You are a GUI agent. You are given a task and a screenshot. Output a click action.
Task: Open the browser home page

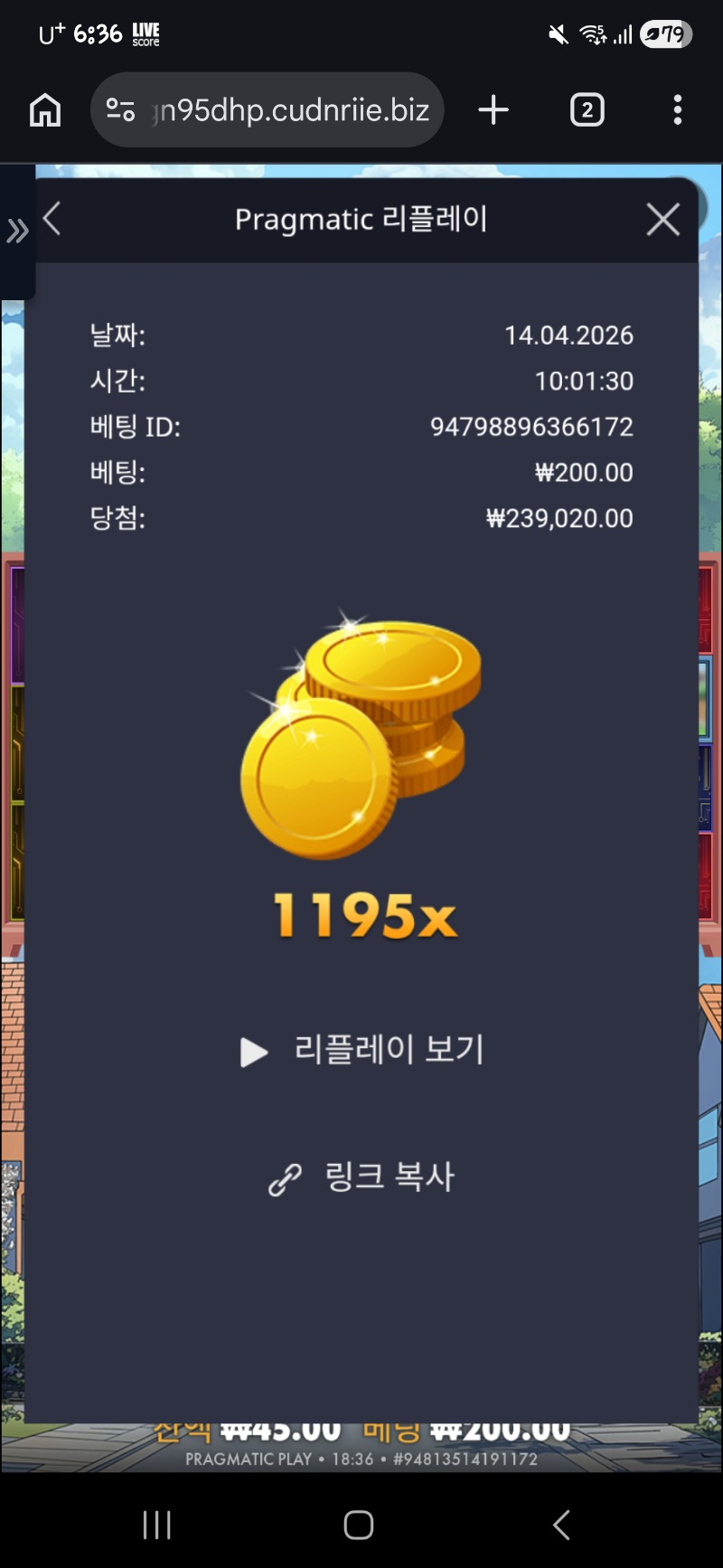coord(45,110)
